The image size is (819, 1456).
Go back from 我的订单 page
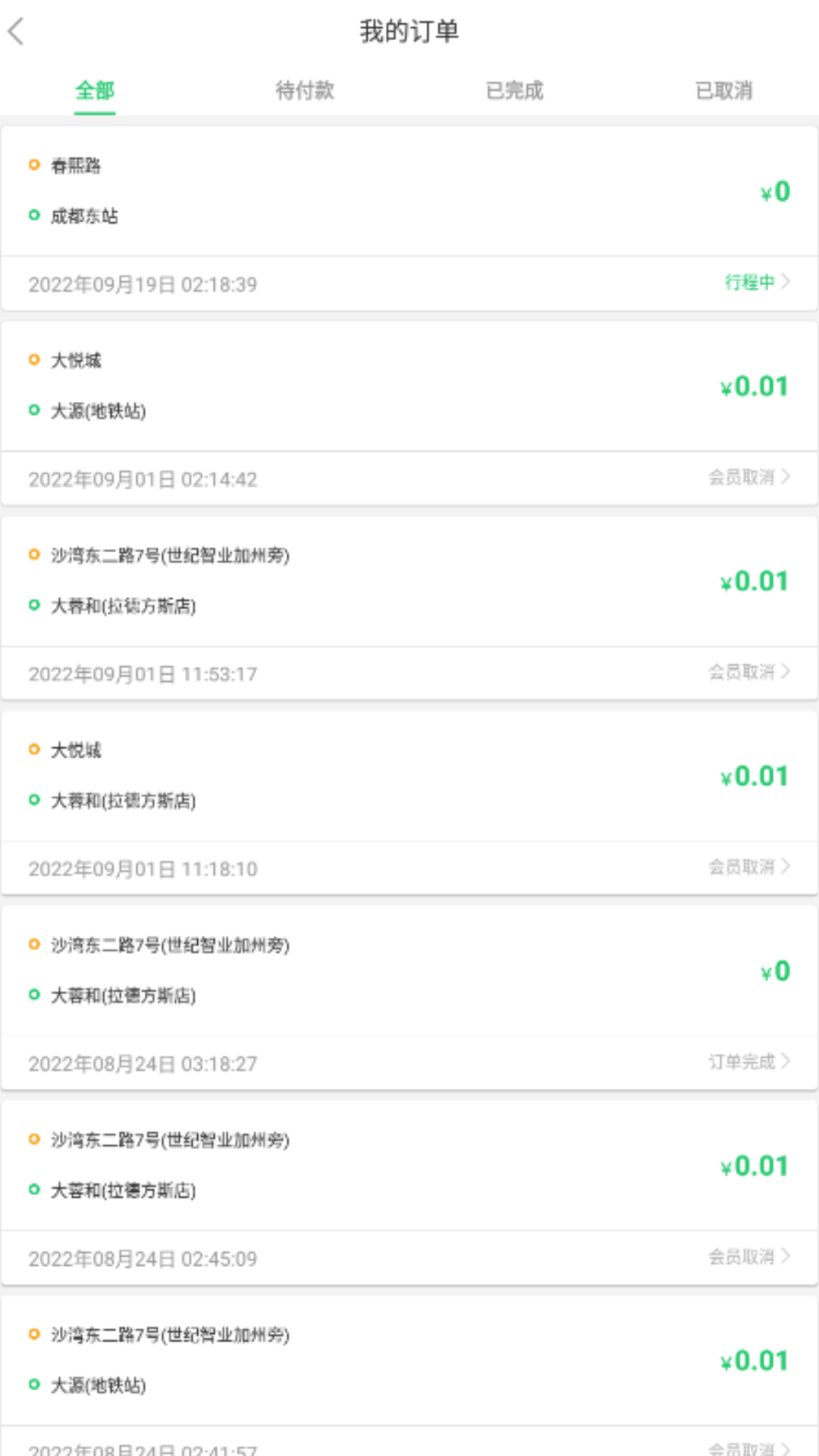click(17, 32)
